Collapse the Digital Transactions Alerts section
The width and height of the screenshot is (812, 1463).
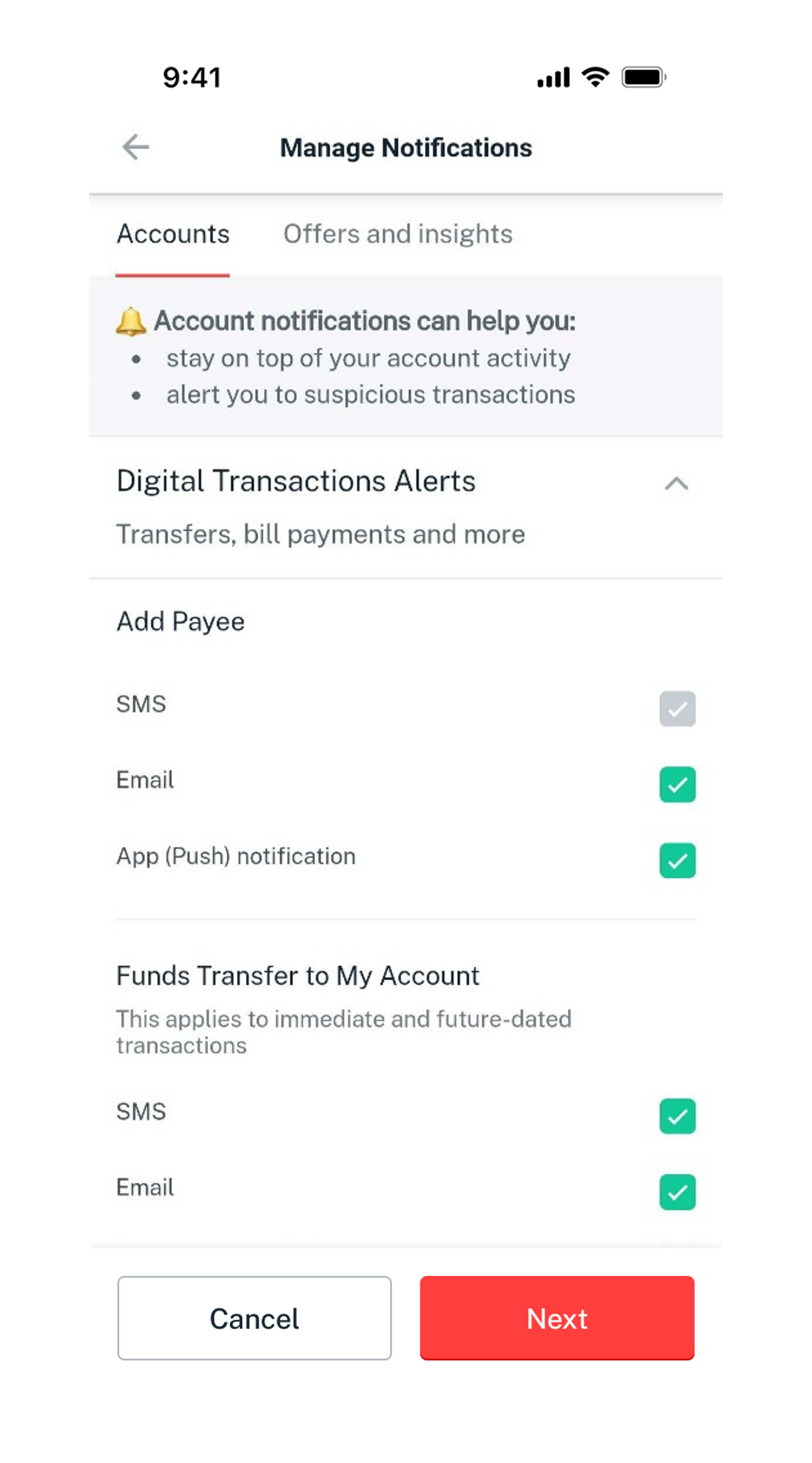[x=676, y=484]
